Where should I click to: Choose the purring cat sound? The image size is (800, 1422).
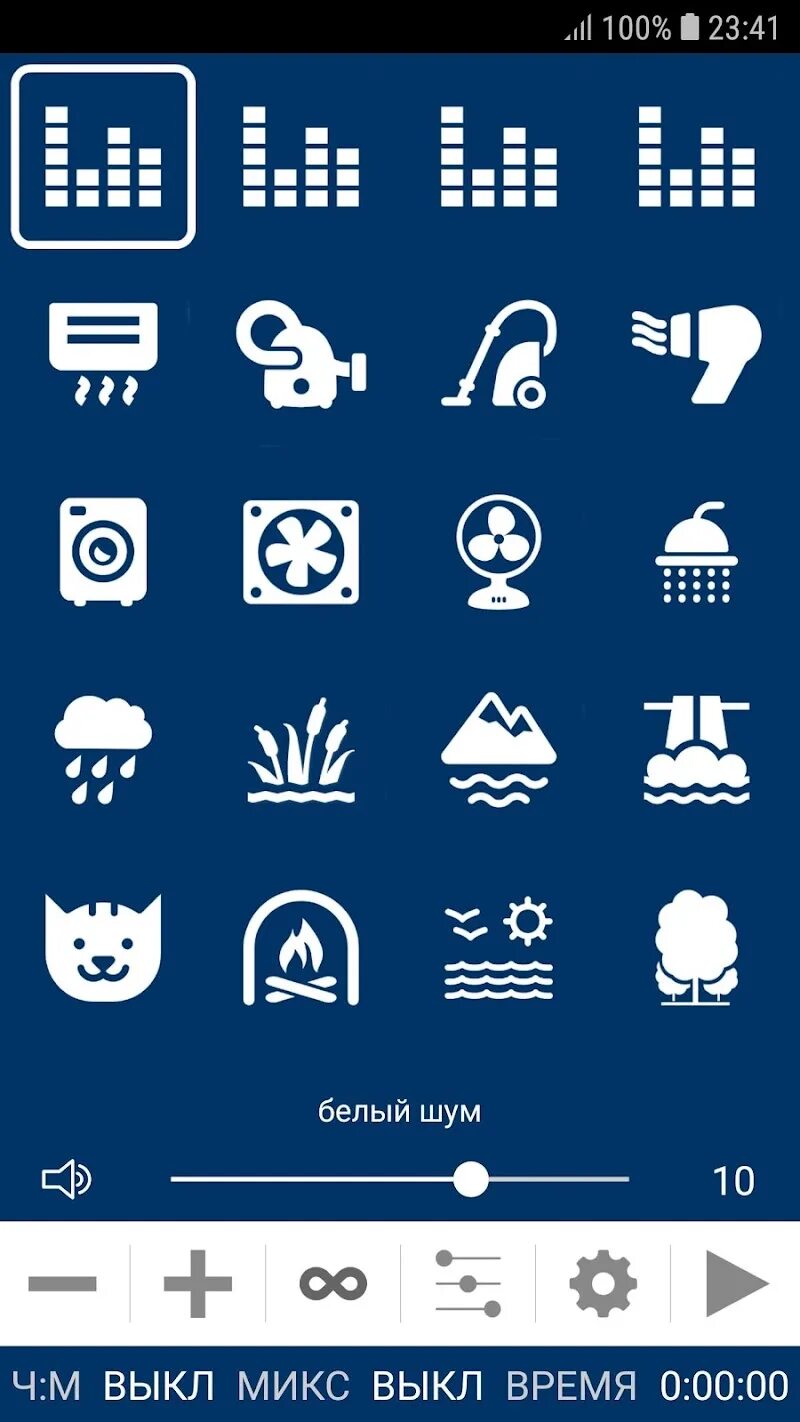tap(103, 947)
